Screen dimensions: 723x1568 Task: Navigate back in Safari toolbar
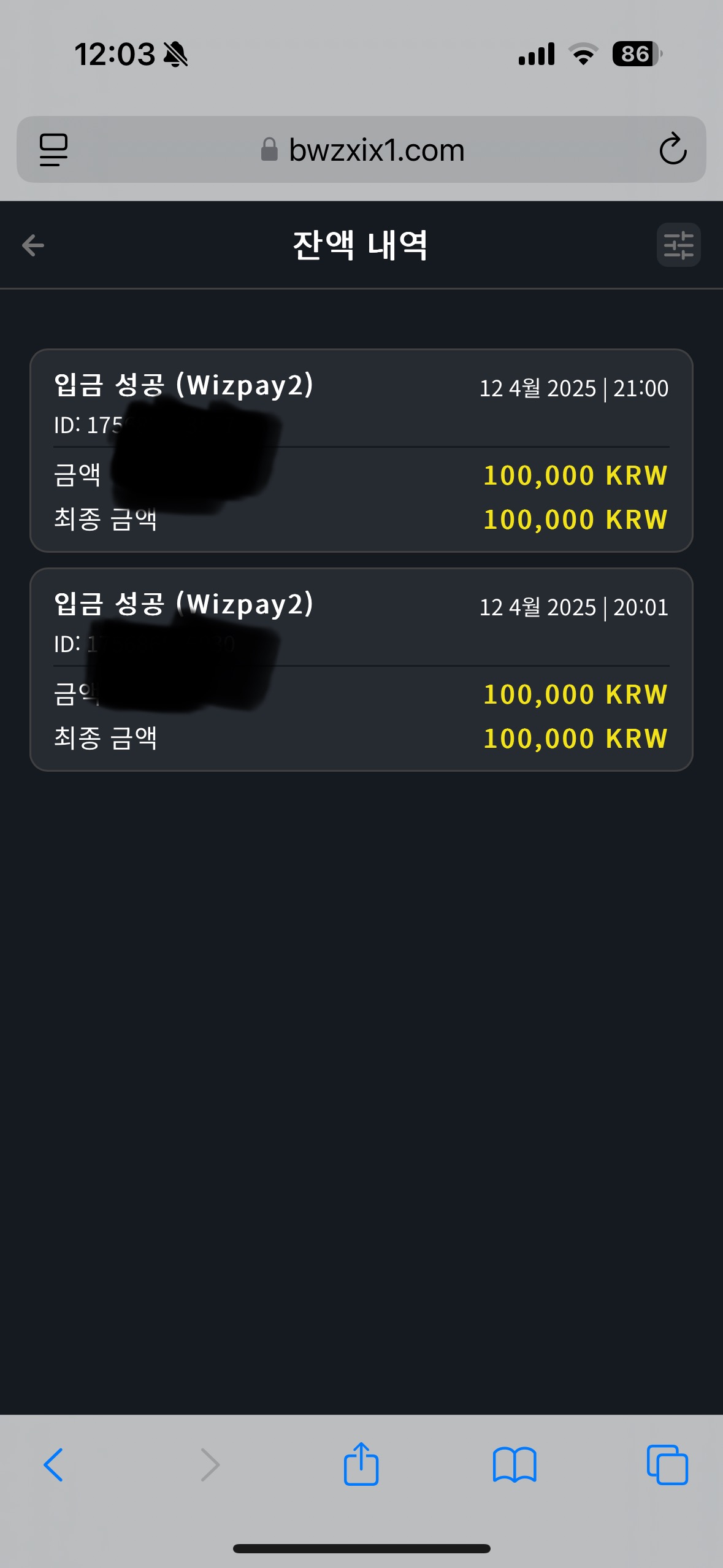click(53, 1465)
